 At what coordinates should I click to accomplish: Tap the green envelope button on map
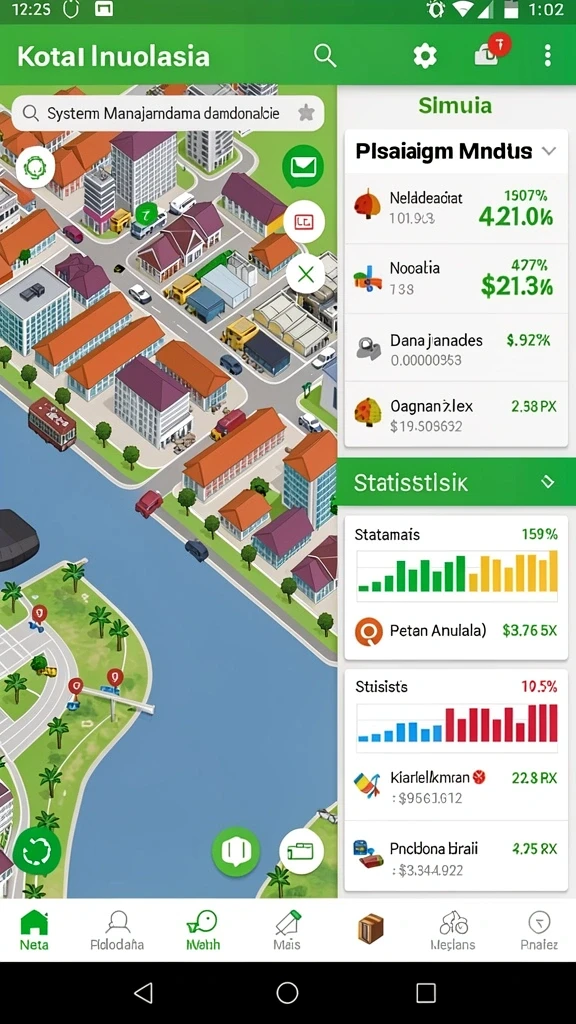(x=303, y=167)
